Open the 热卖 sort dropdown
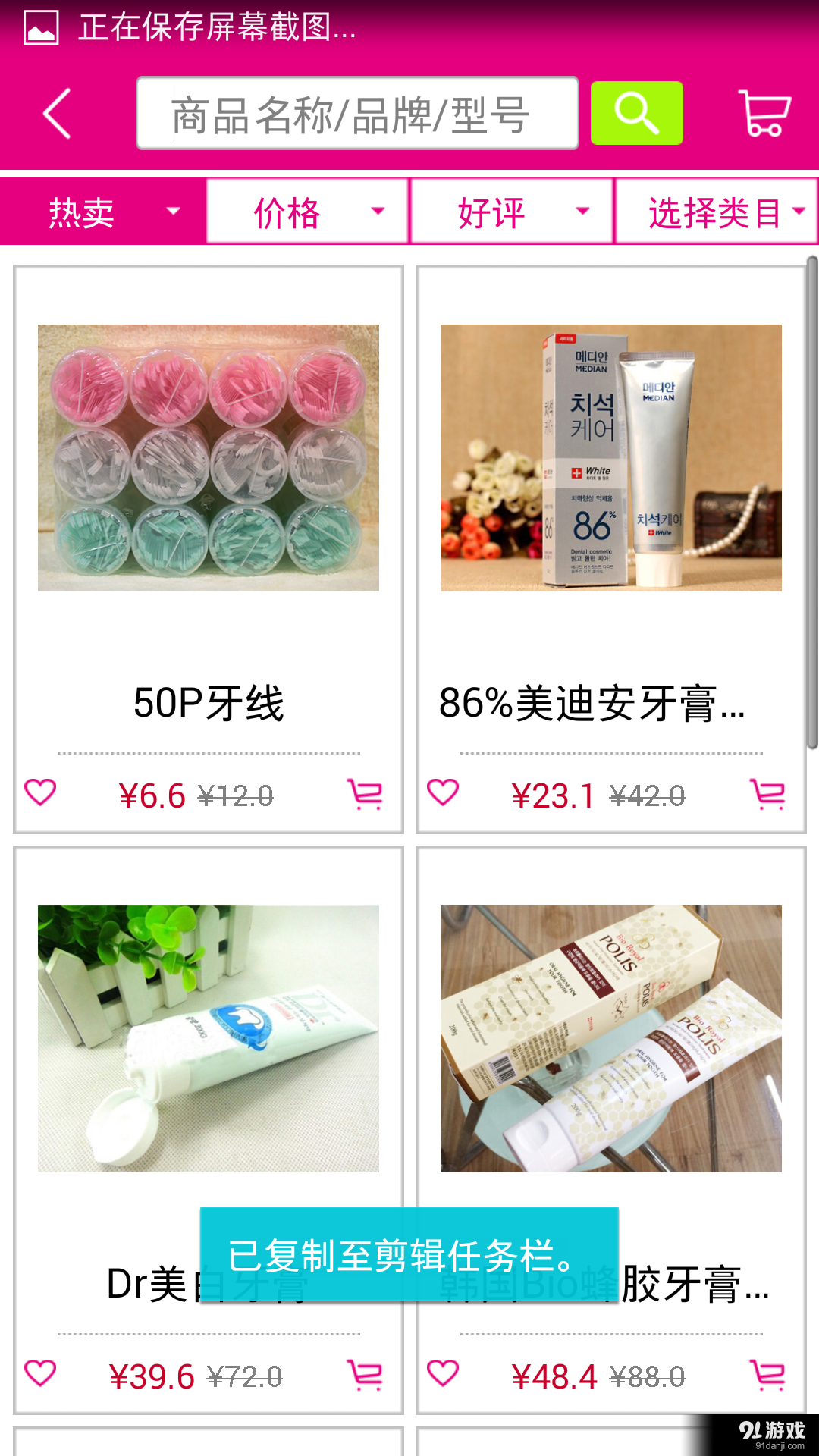Image resolution: width=819 pixels, height=1456 pixels. point(103,212)
